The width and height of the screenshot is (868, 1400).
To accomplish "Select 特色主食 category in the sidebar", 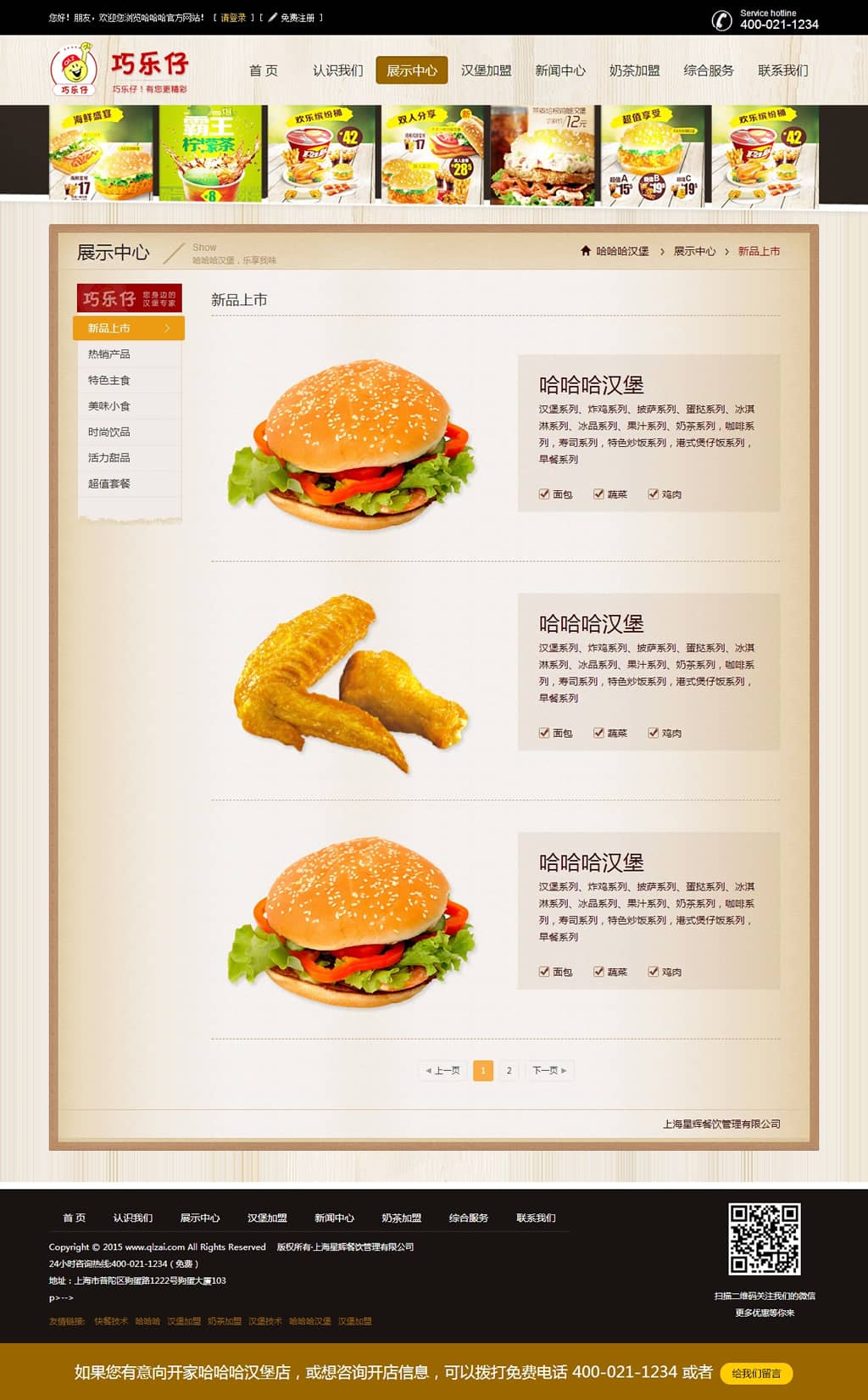I will (x=109, y=381).
